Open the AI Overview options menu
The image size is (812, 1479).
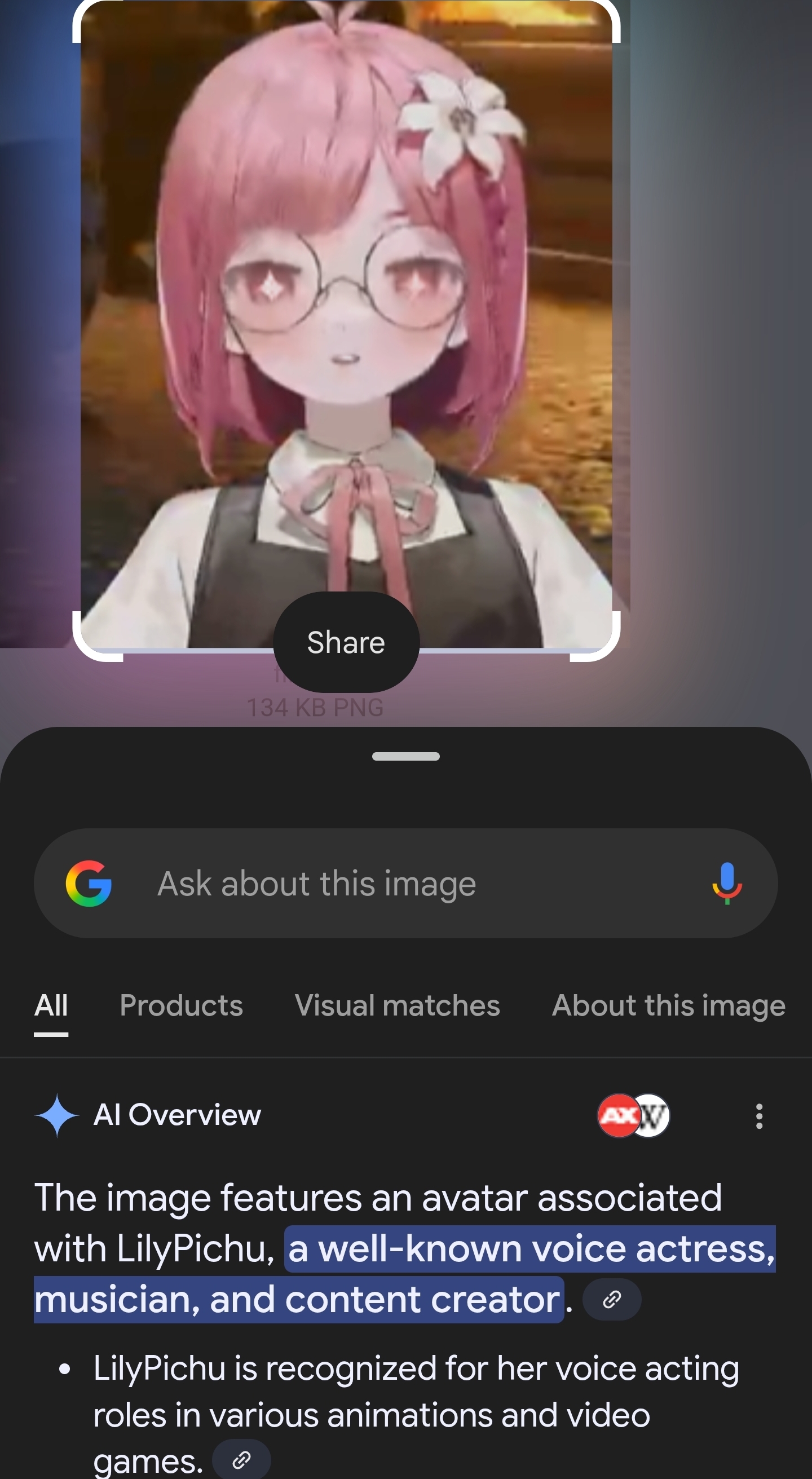click(759, 1115)
